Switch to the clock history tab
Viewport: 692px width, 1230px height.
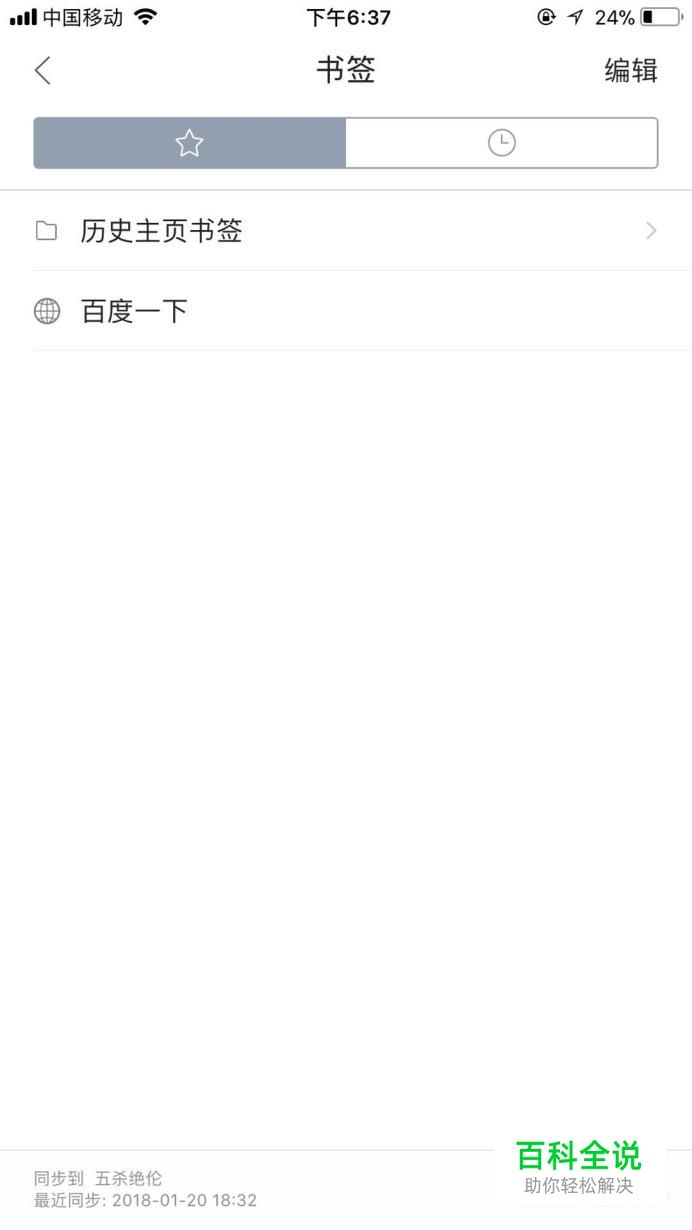pos(502,143)
